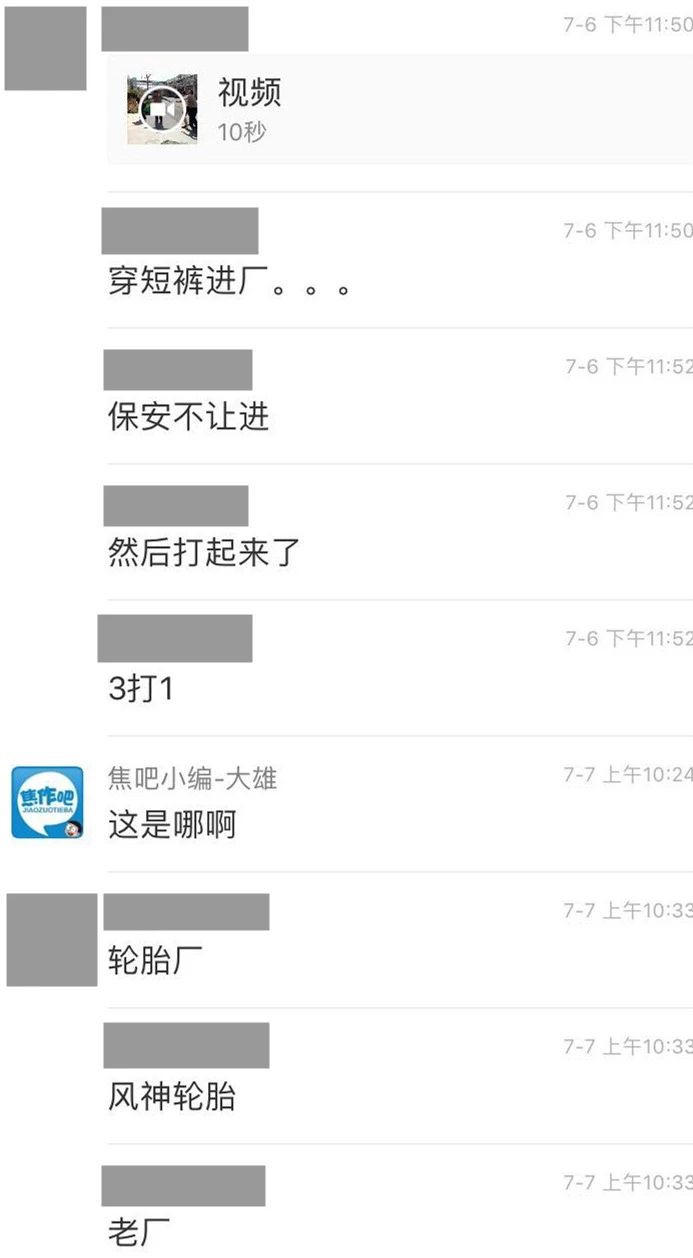Open 焦吧小编-大雄's avatar profile
Screen dimensions: 693x1258
click(47, 802)
